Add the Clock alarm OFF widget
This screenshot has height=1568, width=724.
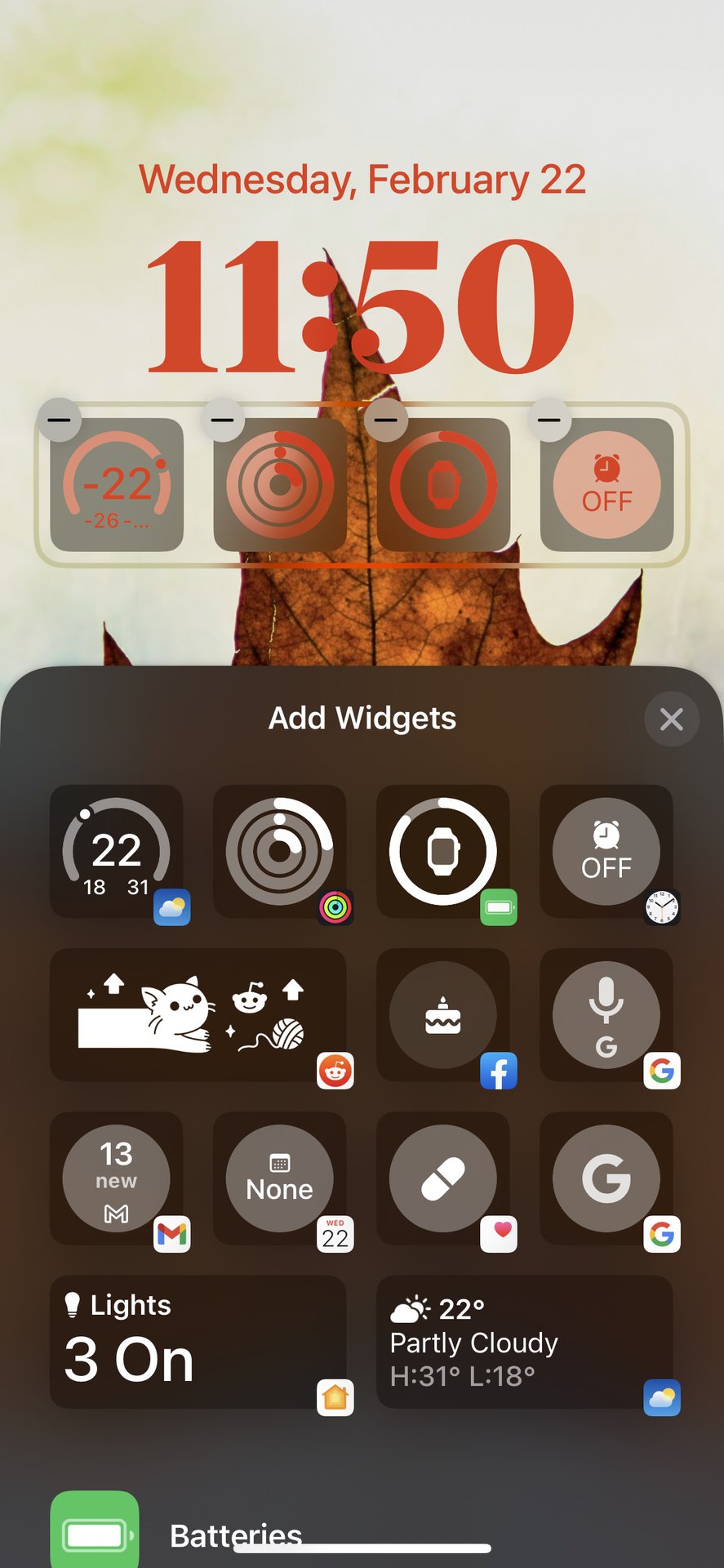coord(606,851)
